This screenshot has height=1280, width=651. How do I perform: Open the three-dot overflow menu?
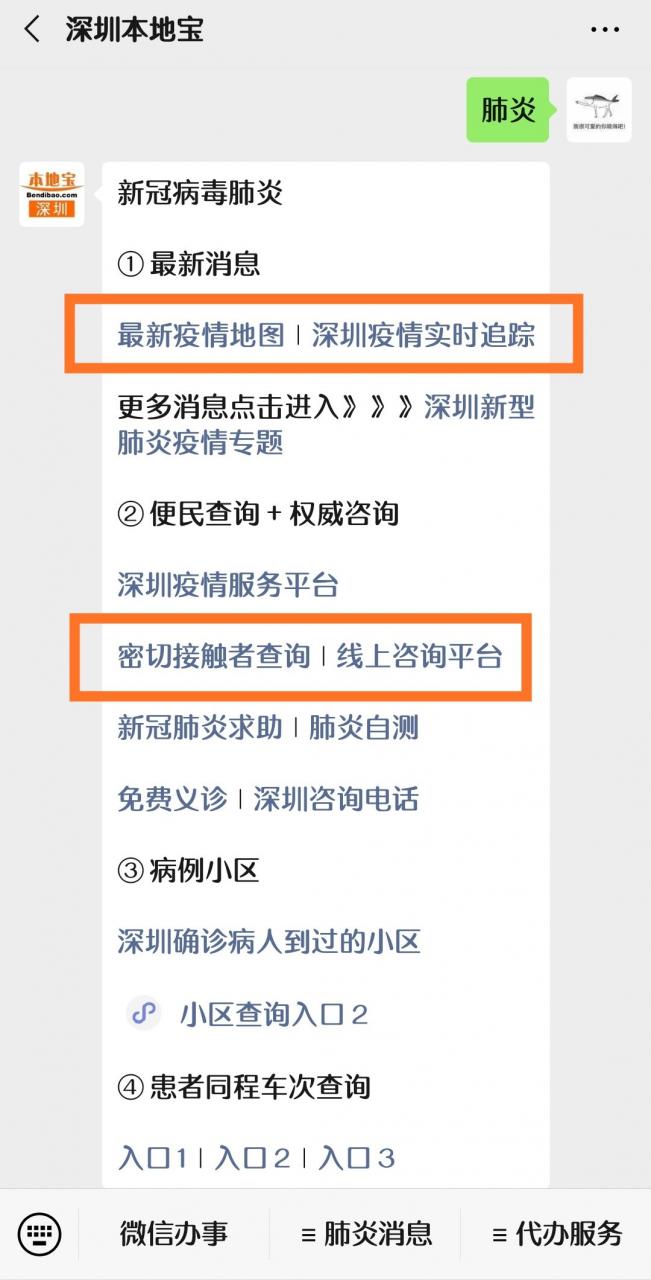[x=604, y=30]
